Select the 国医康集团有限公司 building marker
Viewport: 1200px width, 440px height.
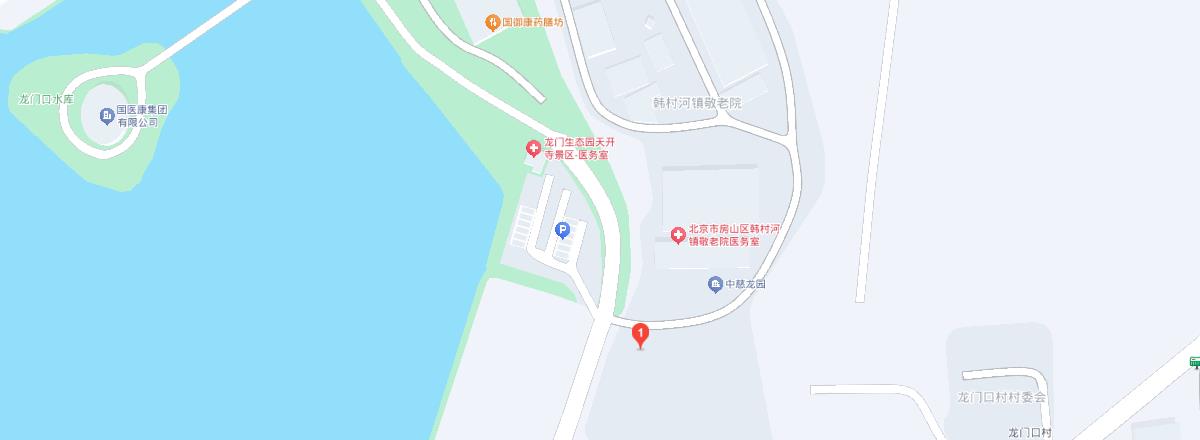point(106,115)
